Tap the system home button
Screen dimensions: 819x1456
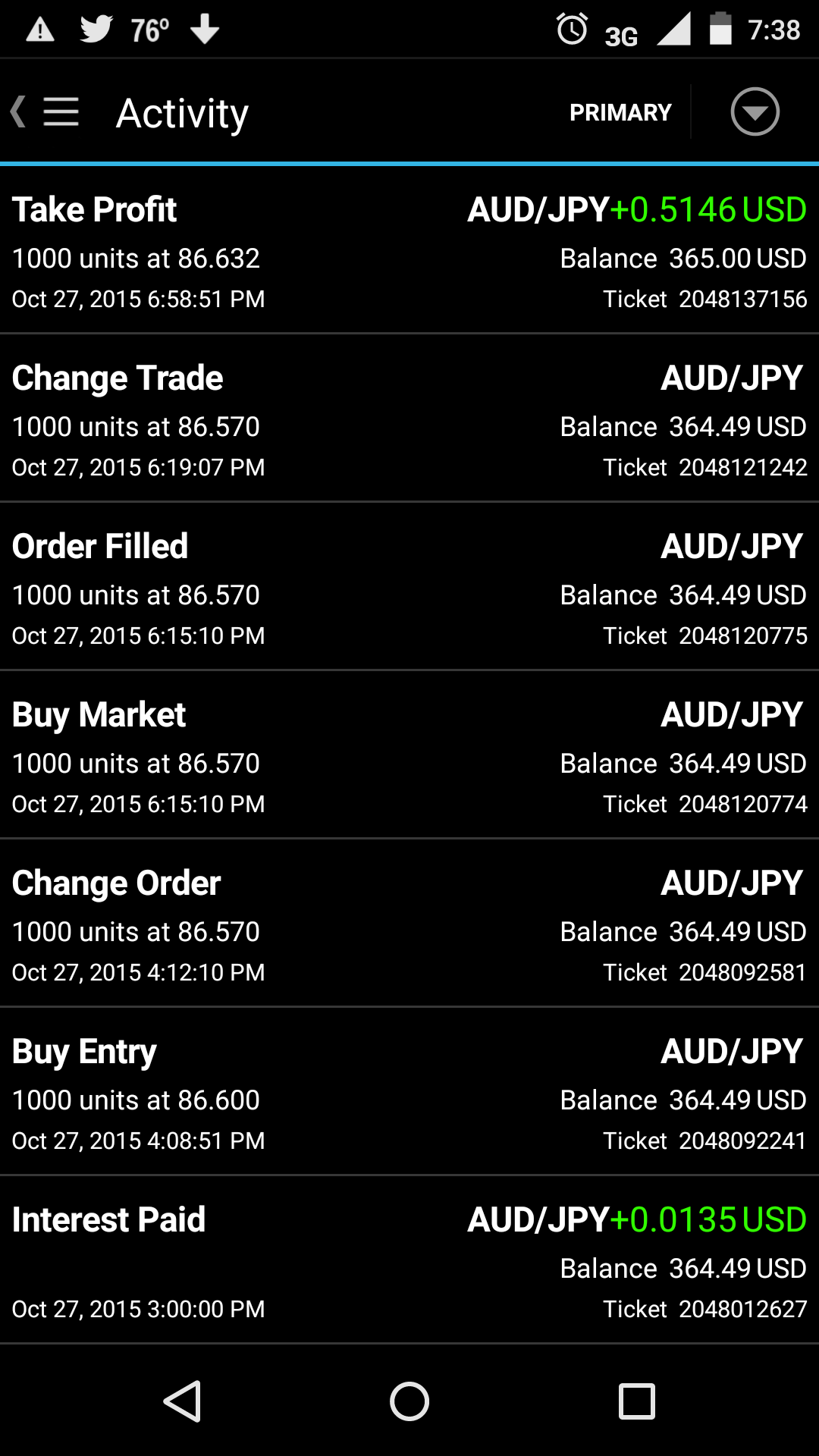pyautogui.click(x=409, y=1401)
